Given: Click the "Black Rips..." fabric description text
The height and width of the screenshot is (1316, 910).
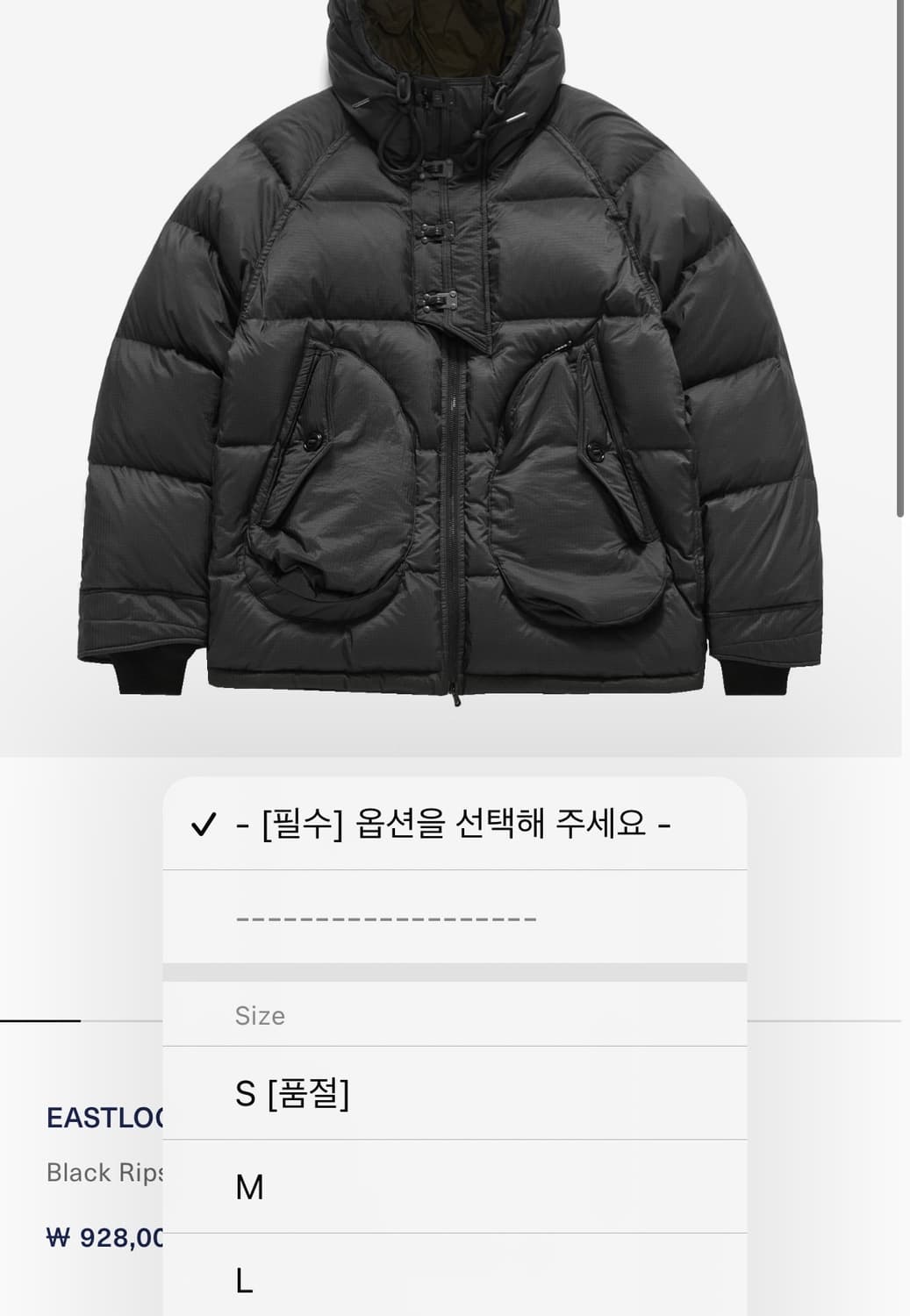Looking at the screenshot, I should (102, 1173).
